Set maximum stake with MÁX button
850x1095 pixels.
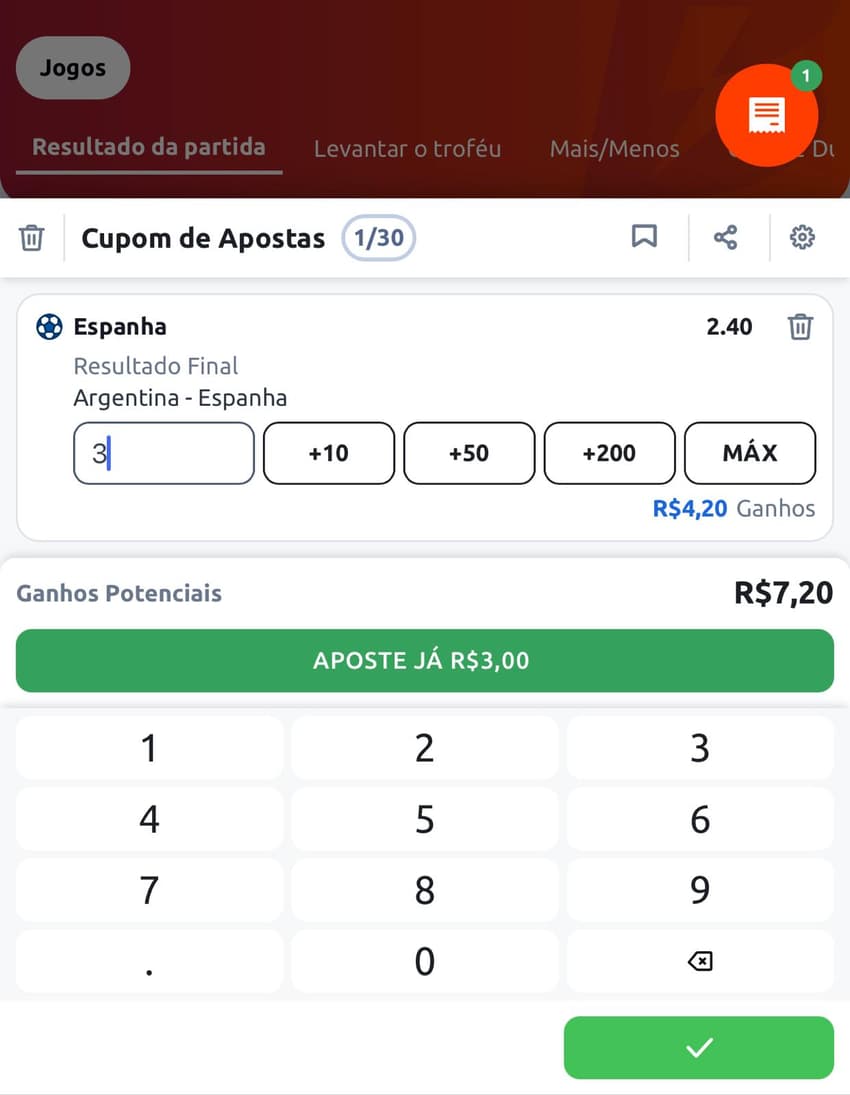tap(750, 453)
